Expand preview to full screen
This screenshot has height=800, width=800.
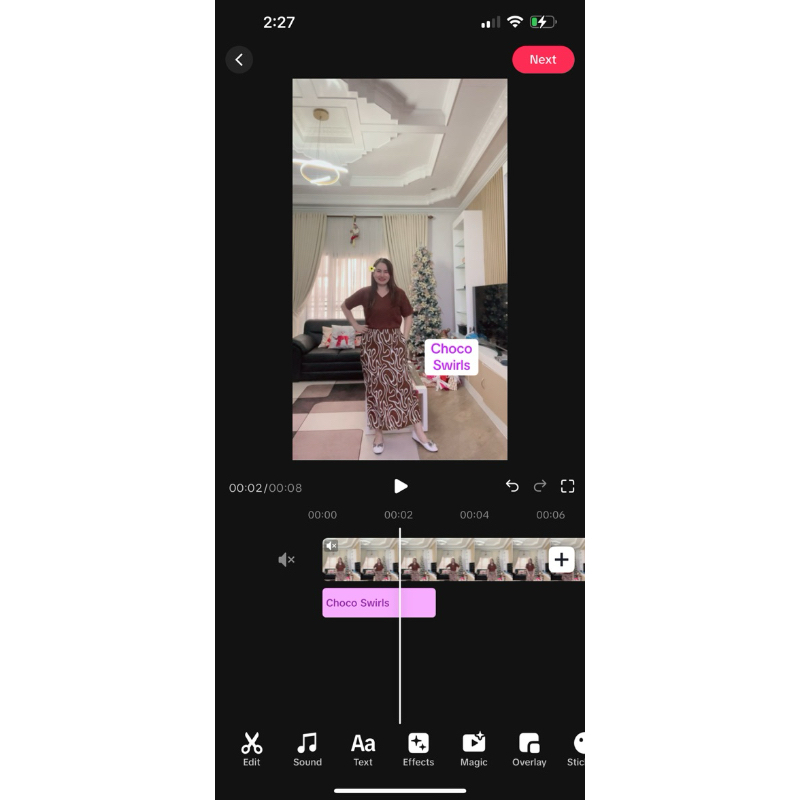point(567,486)
